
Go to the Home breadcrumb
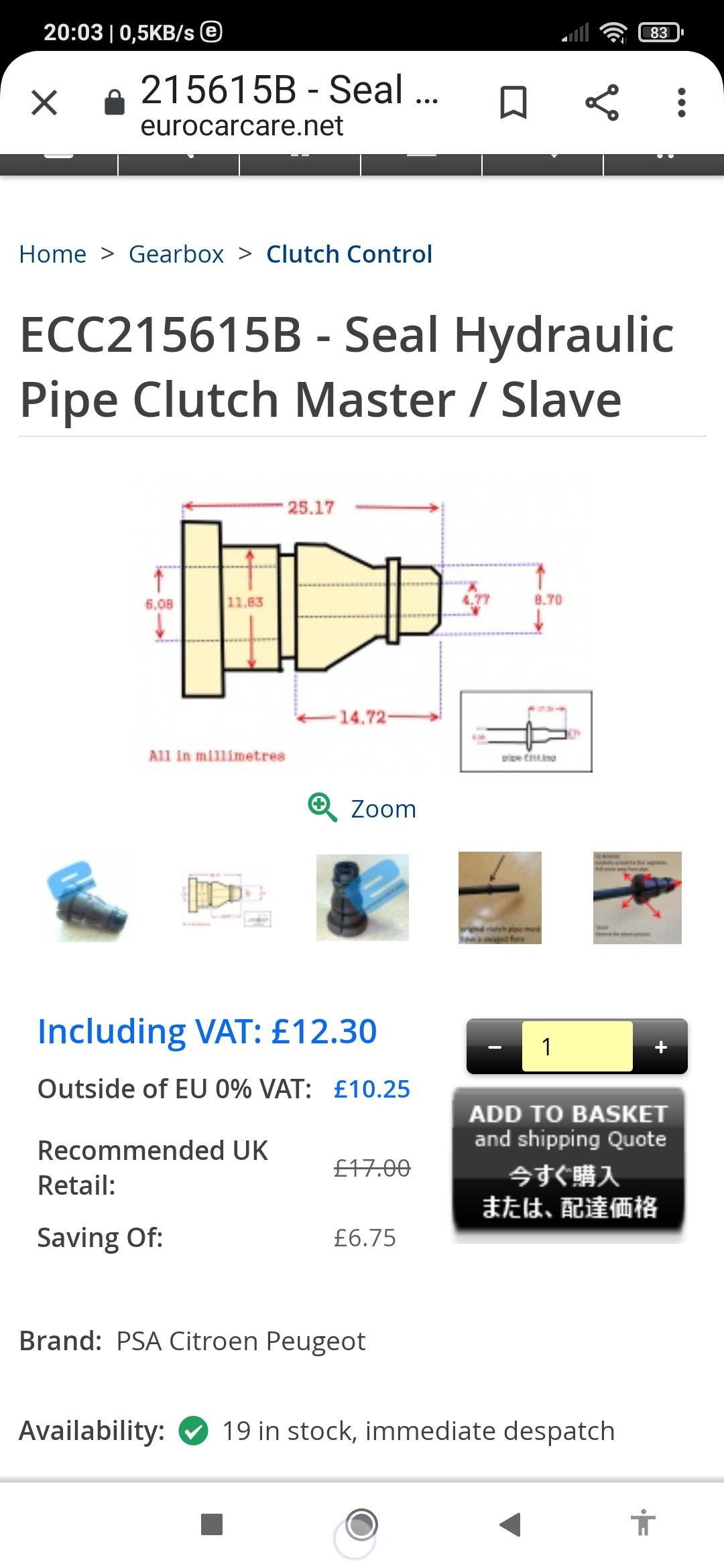click(53, 255)
